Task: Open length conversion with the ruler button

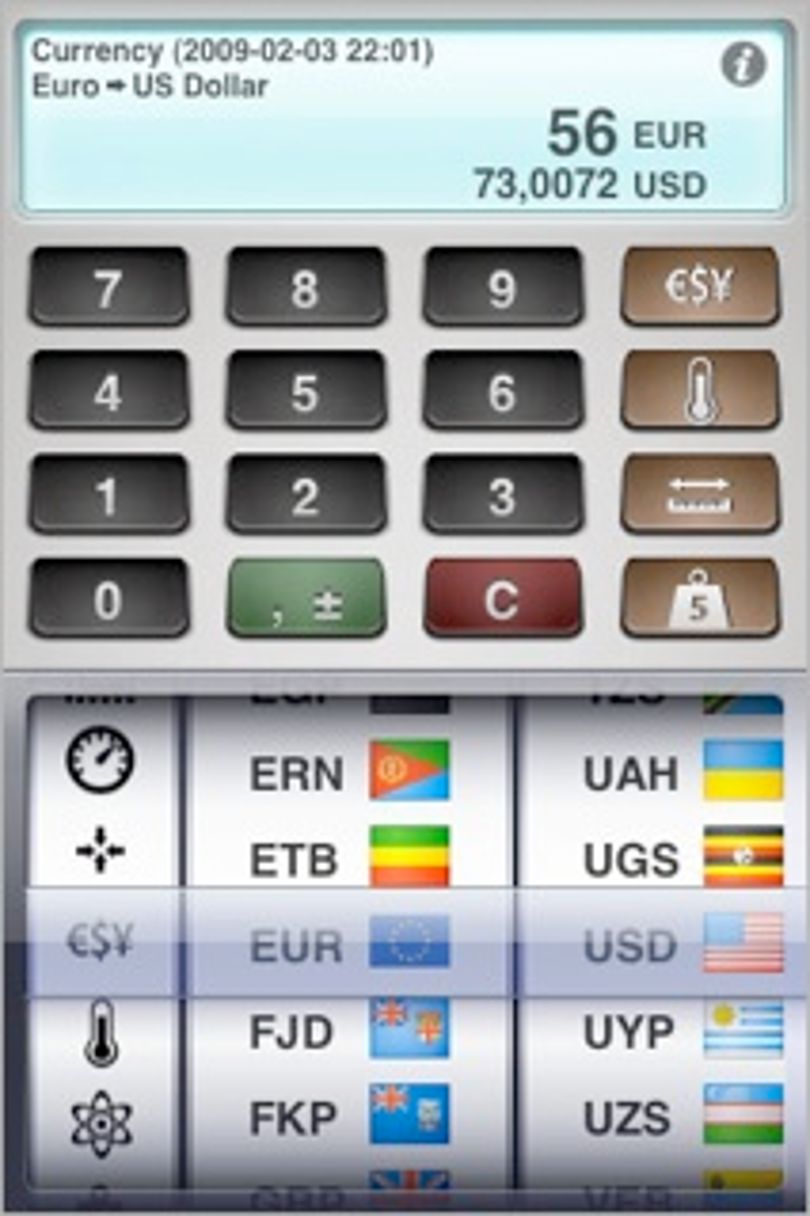Action: (700, 494)
